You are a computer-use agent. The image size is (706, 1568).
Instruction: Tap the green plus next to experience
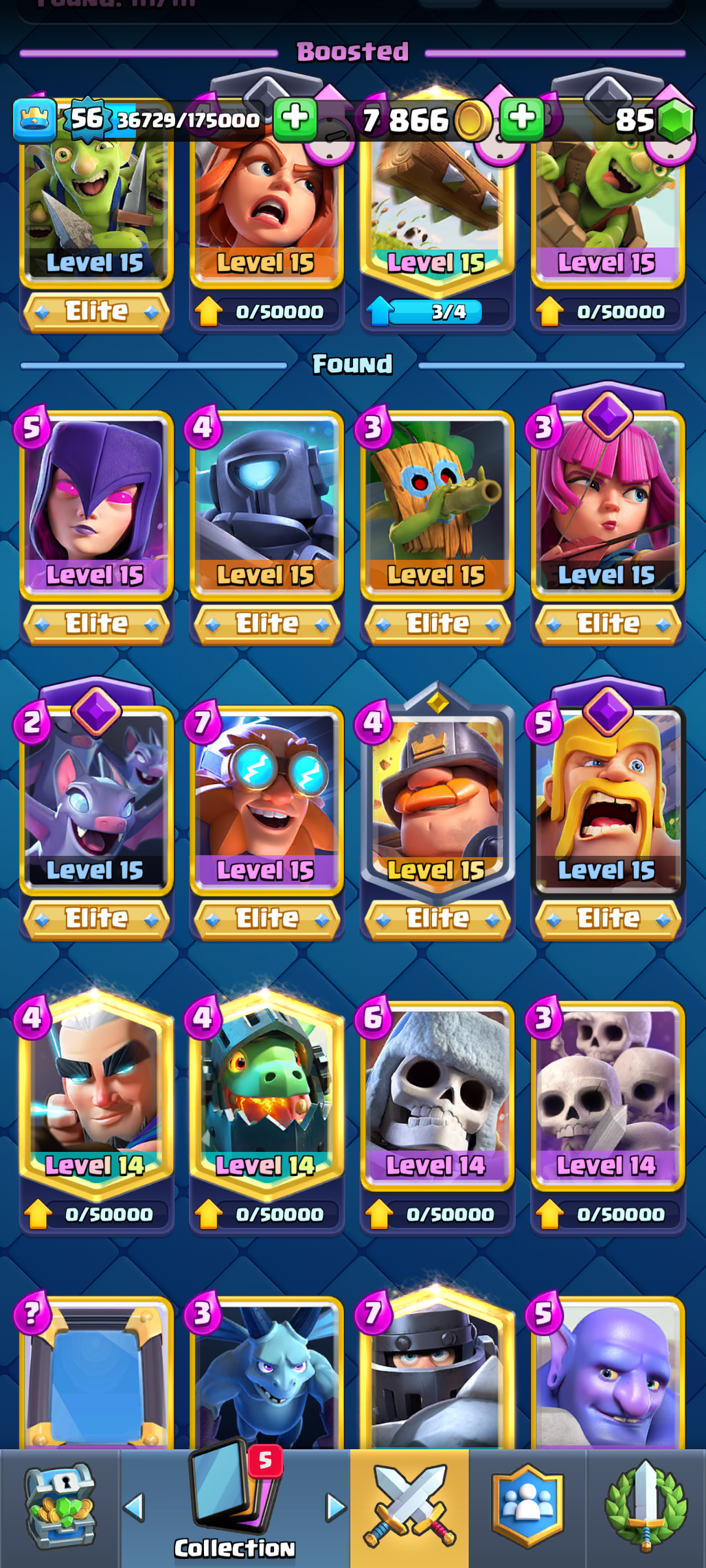click(x=295, y=118)
